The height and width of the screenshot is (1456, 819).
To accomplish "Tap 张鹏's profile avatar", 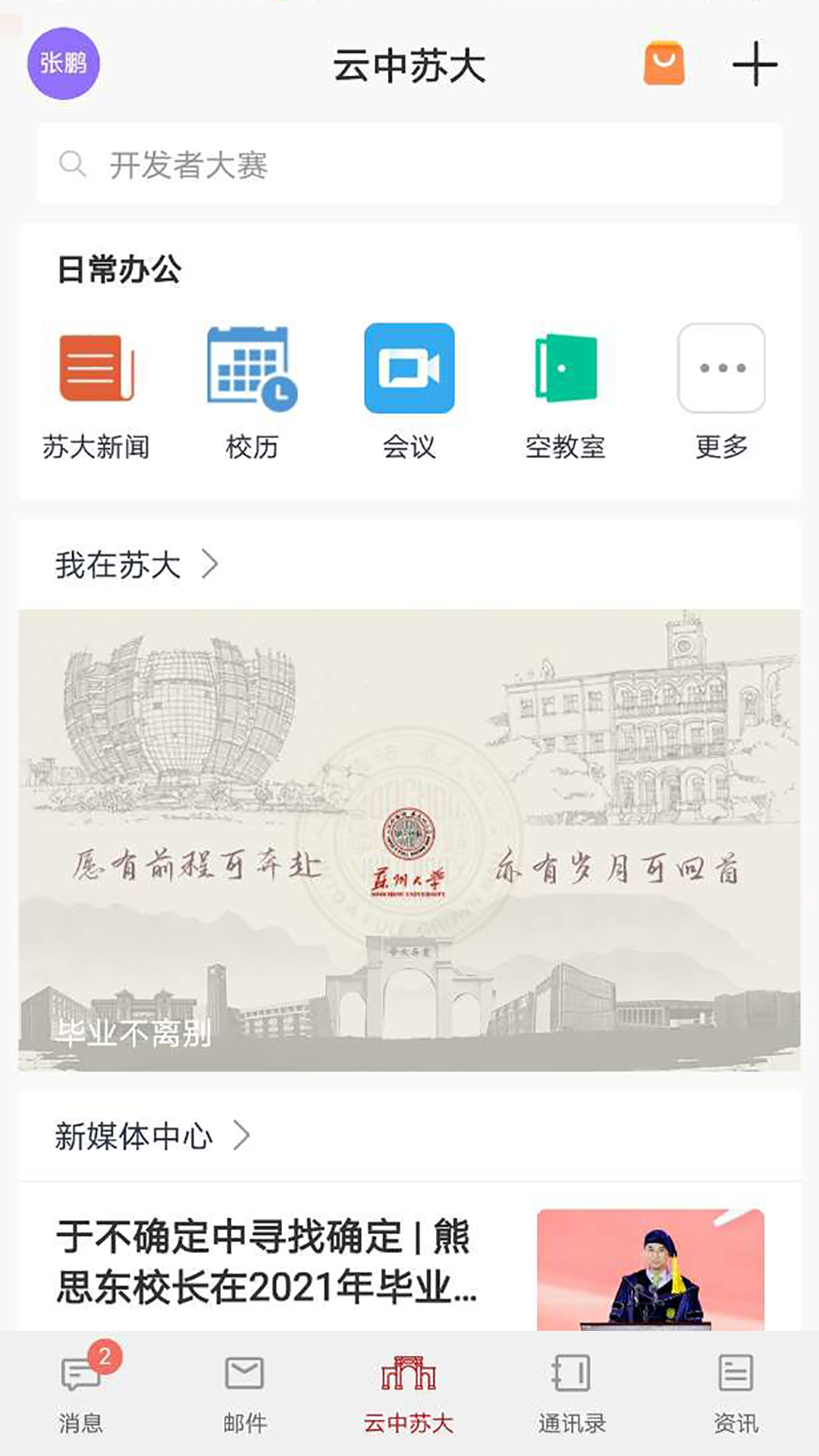I will point(64,64).
